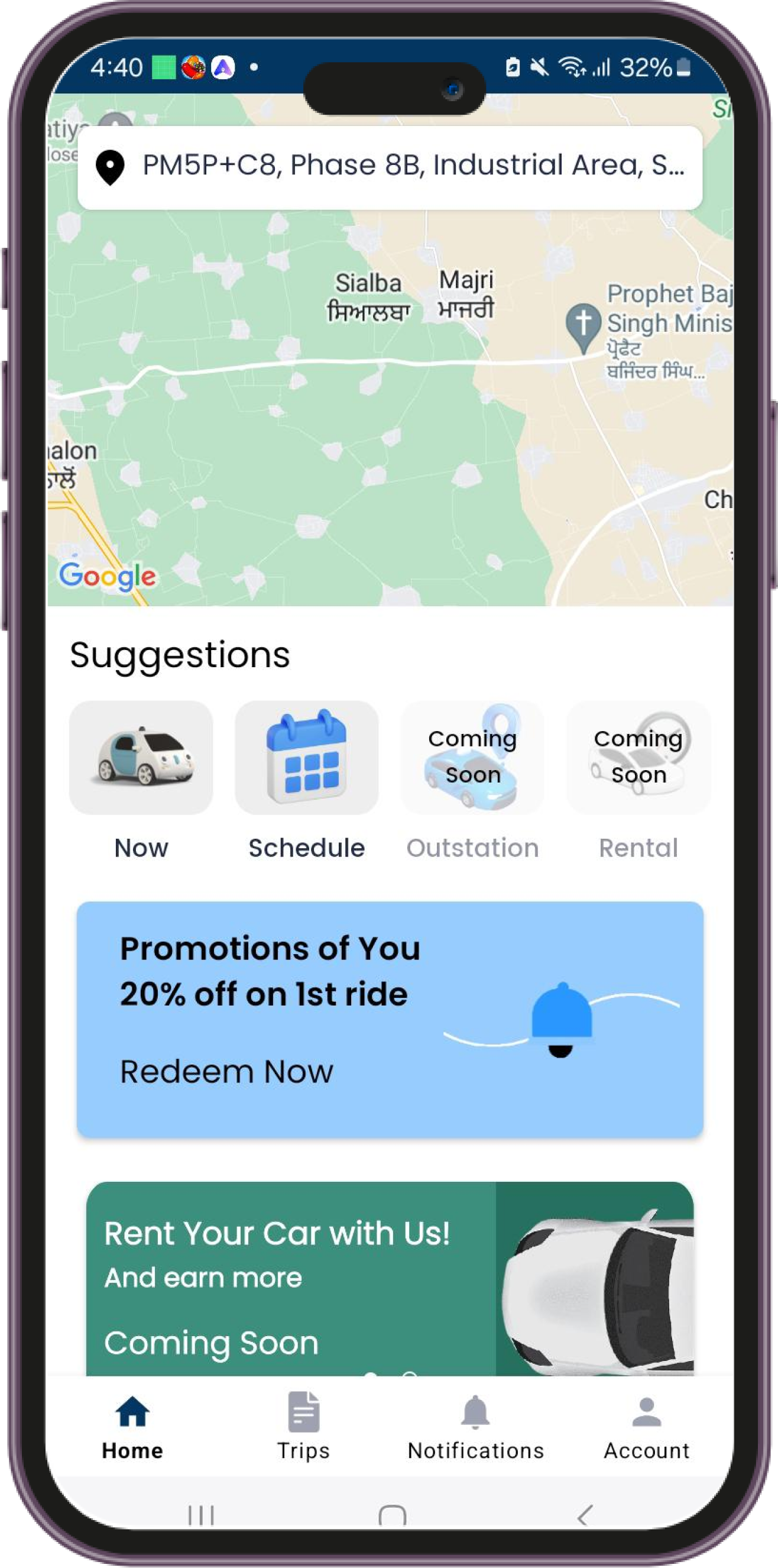This screenshot has width=778, height=1568.
Task: Choose the Schedule ride option
Action: [x=307, y=758]
